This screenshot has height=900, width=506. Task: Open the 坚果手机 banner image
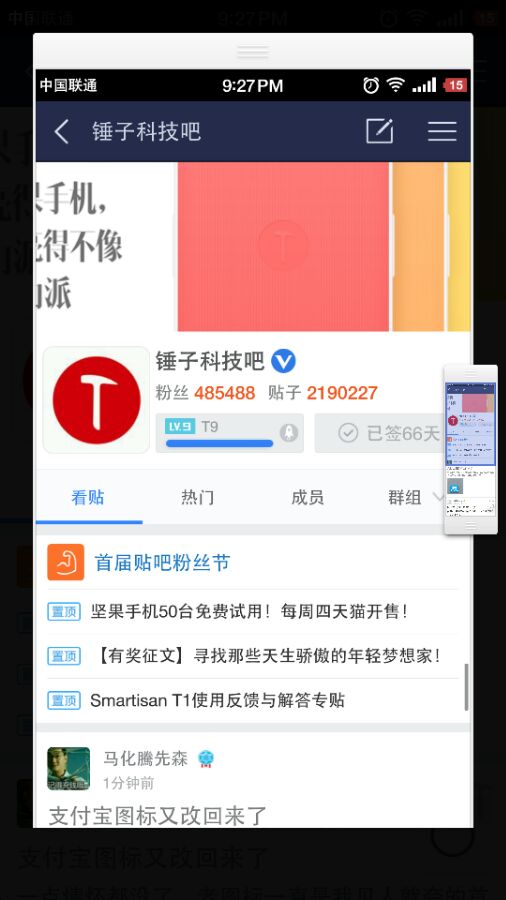tap(253, 247)
